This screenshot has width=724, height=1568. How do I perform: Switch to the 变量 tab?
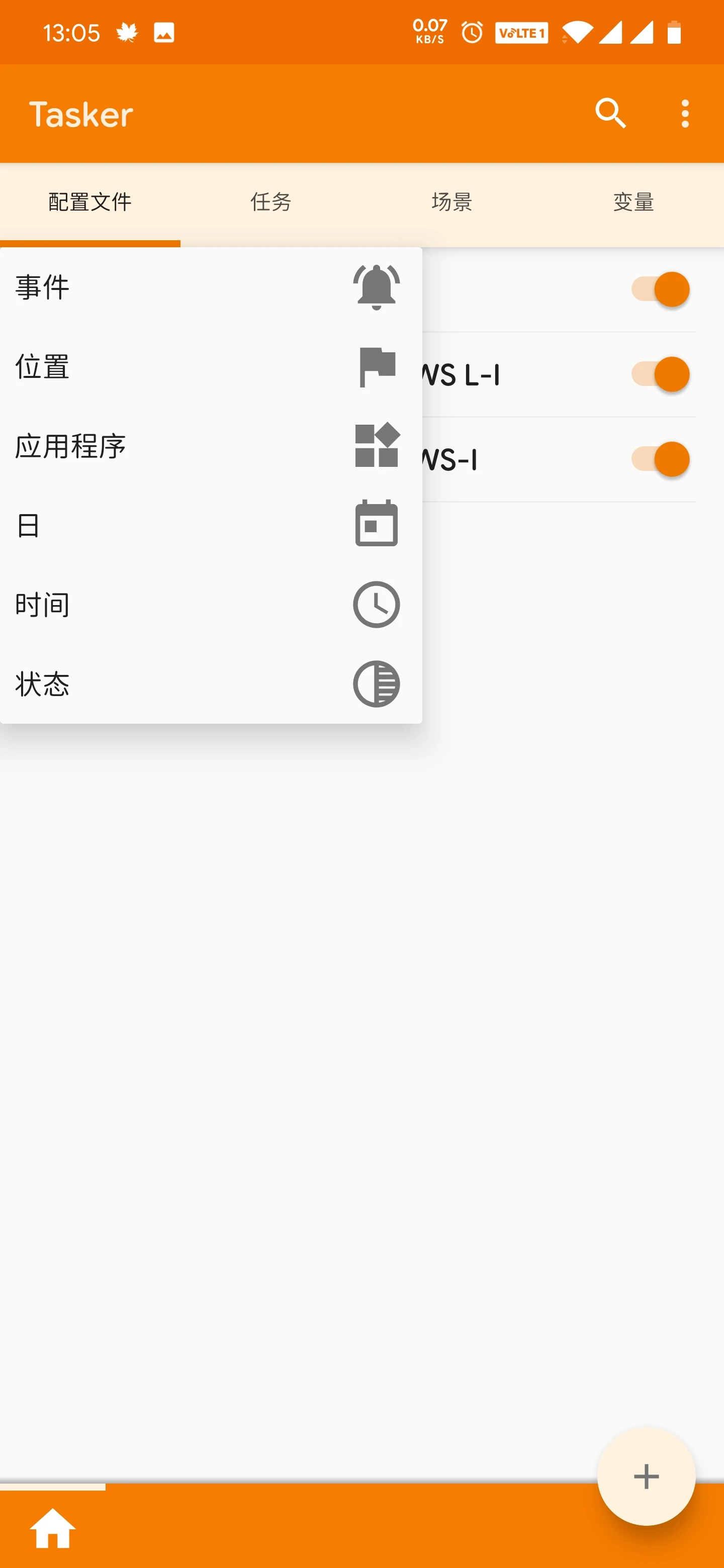coord(633,202)
